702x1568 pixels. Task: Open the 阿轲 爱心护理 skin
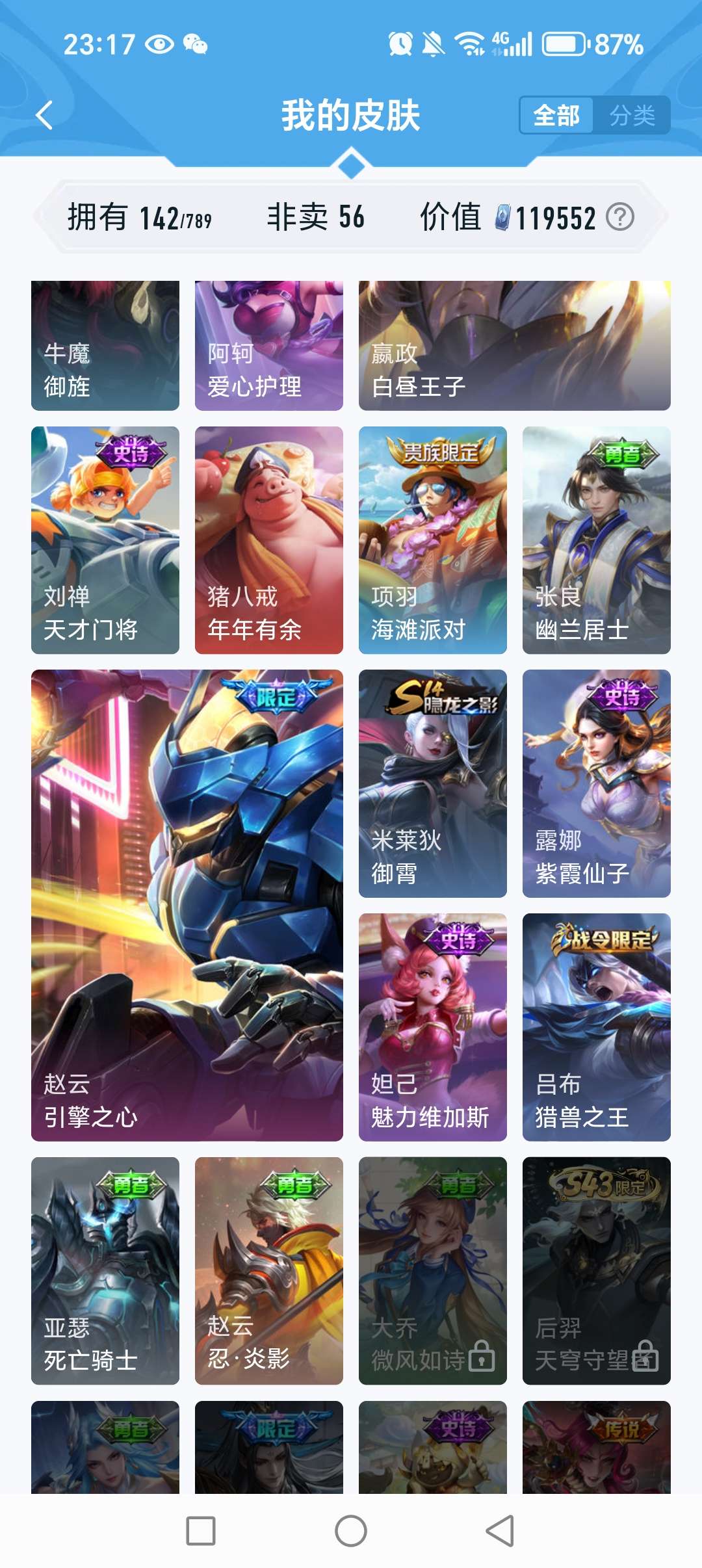[269, 346]
